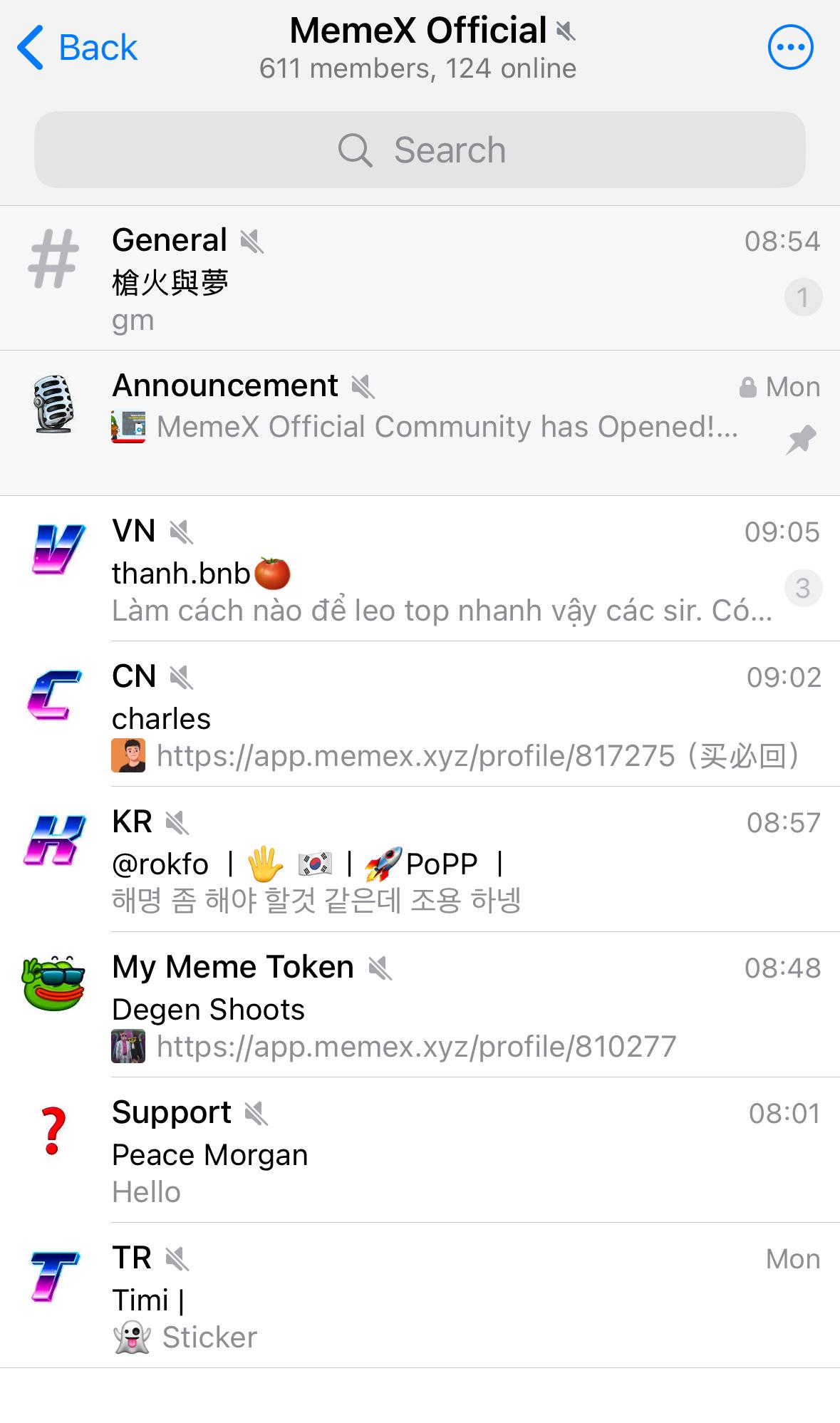Open the more options menu
Viewport: 840px width, 1423px height.
click(x=790, y=48)
